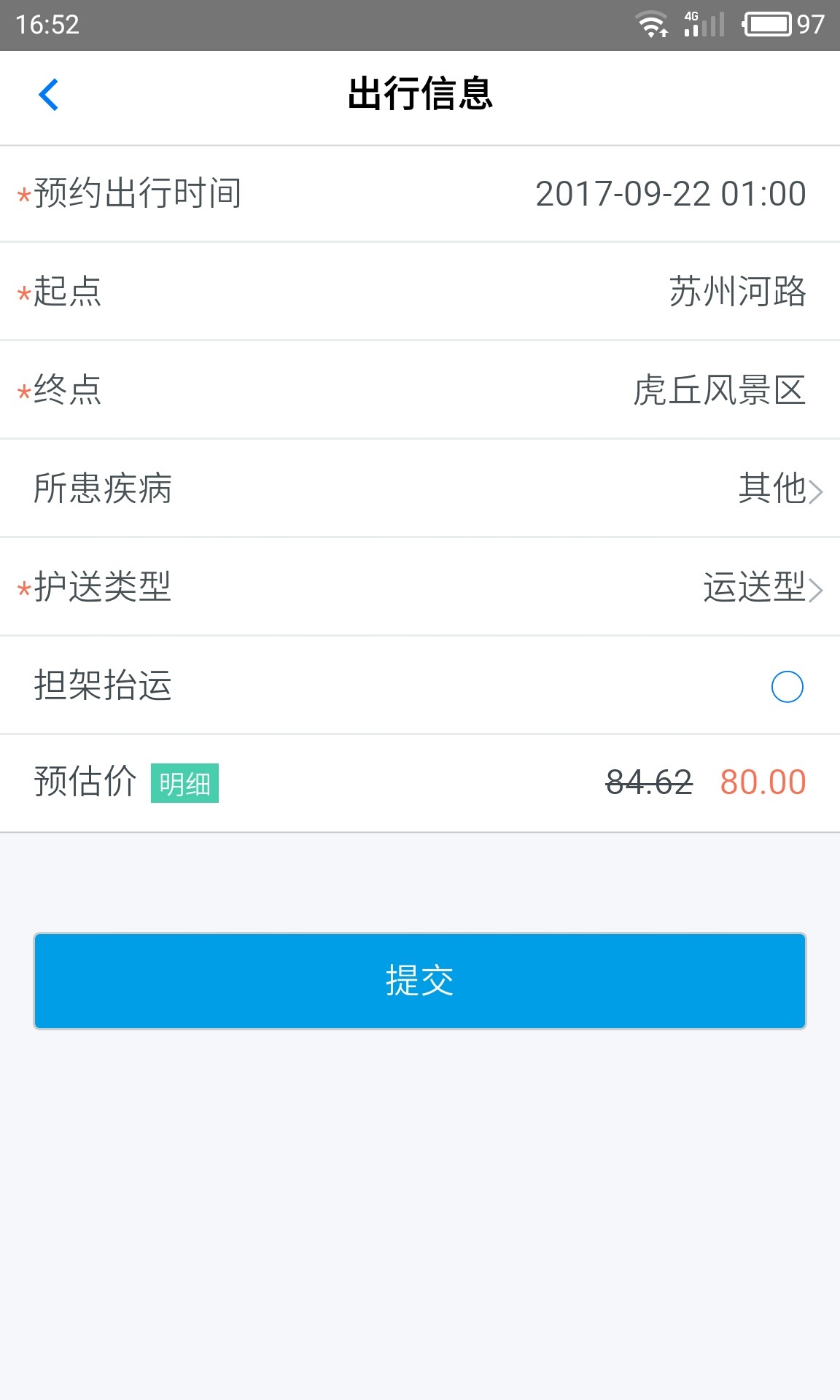Viewport: 840px width, 1400px height.
Task: View the 明细 price breakdown
Action: point(184,783)
